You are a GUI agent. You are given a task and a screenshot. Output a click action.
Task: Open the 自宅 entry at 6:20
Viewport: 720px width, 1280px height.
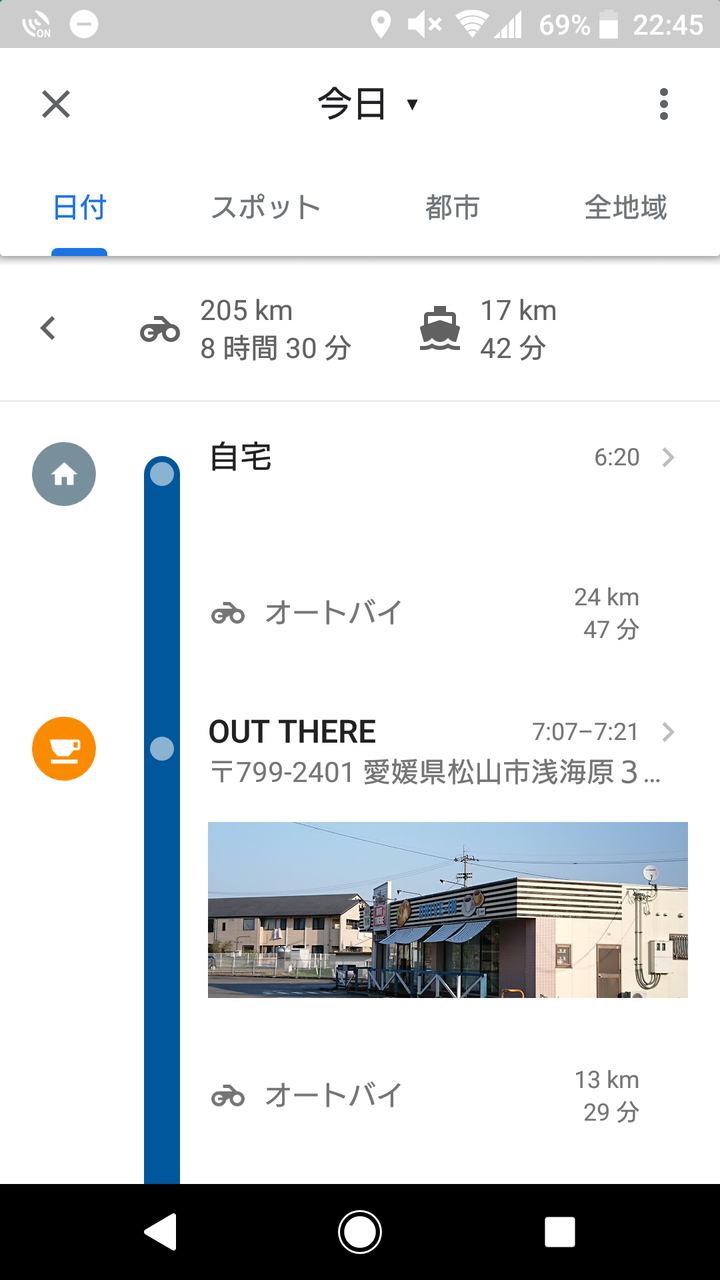click(440, 458)
